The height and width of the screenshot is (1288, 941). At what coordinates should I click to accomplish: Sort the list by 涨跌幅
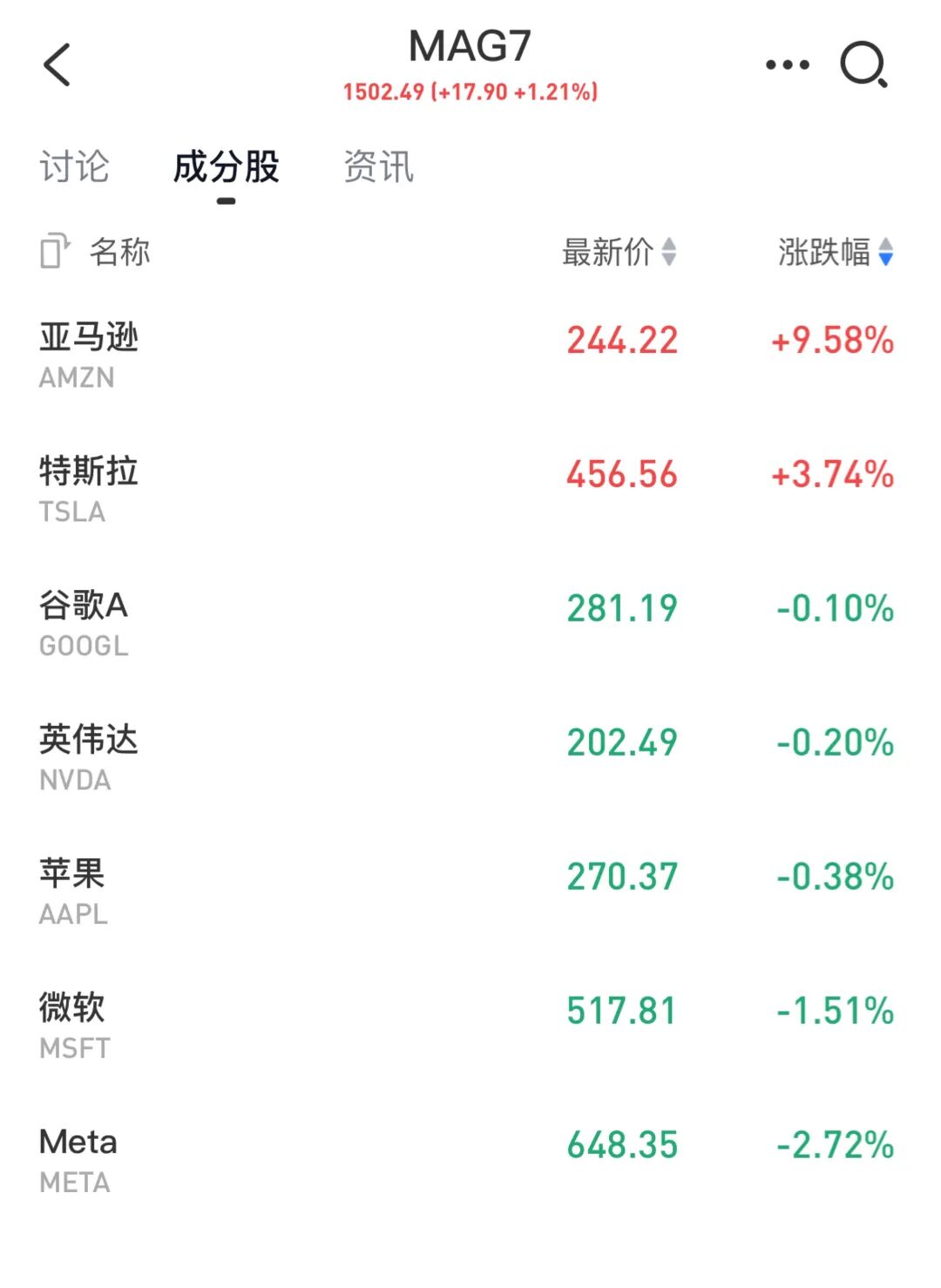(x=835, y=252)
